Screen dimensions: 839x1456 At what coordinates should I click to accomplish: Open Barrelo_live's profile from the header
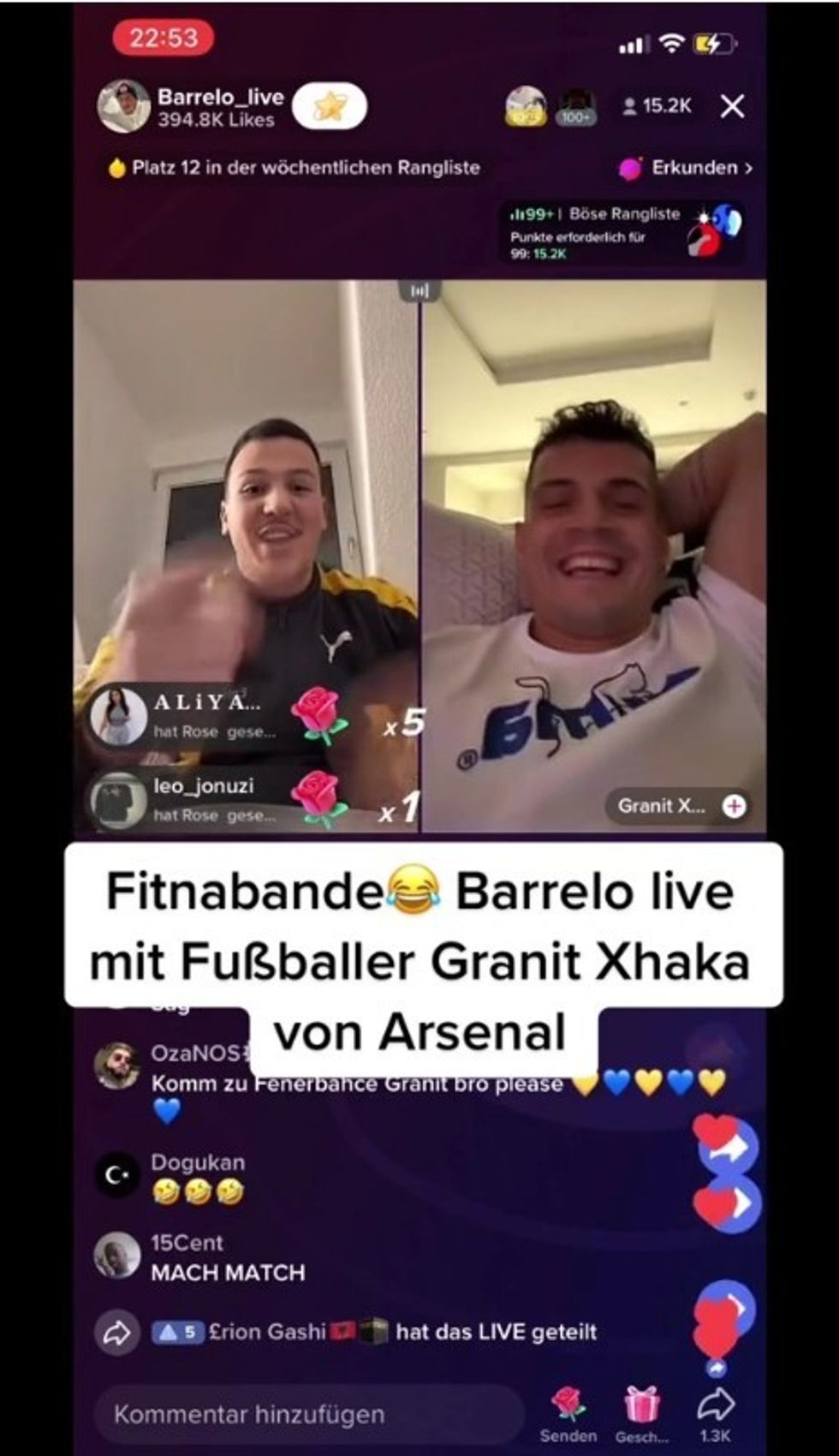pyautogui.click(x=124, y=107)
